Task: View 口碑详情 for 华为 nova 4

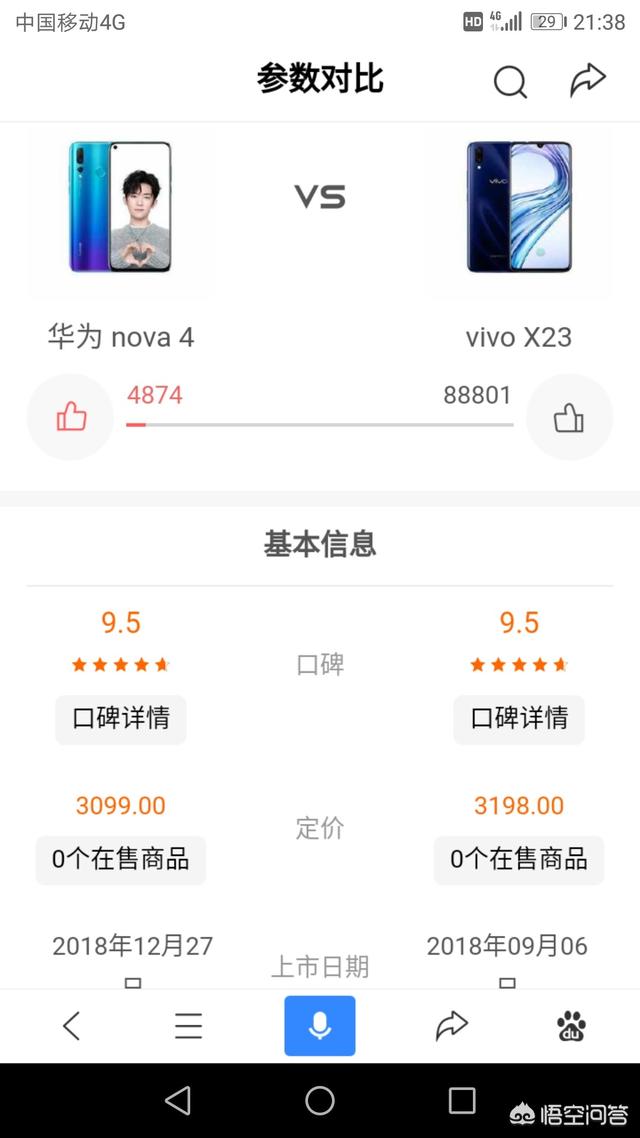Action: point(121,718)
